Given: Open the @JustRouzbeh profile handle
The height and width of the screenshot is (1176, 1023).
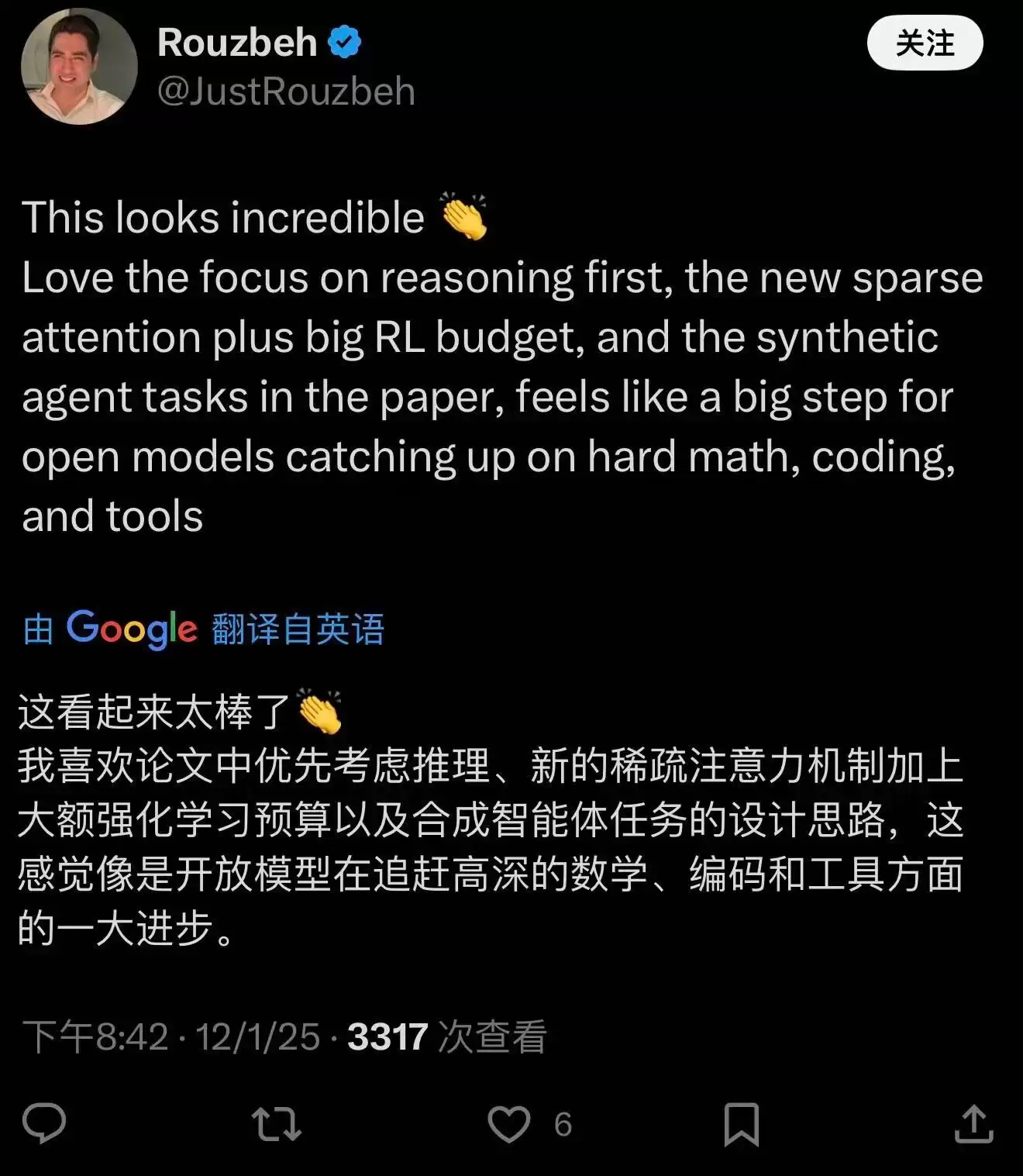Looking at the screenshot, I should (286, 91).
